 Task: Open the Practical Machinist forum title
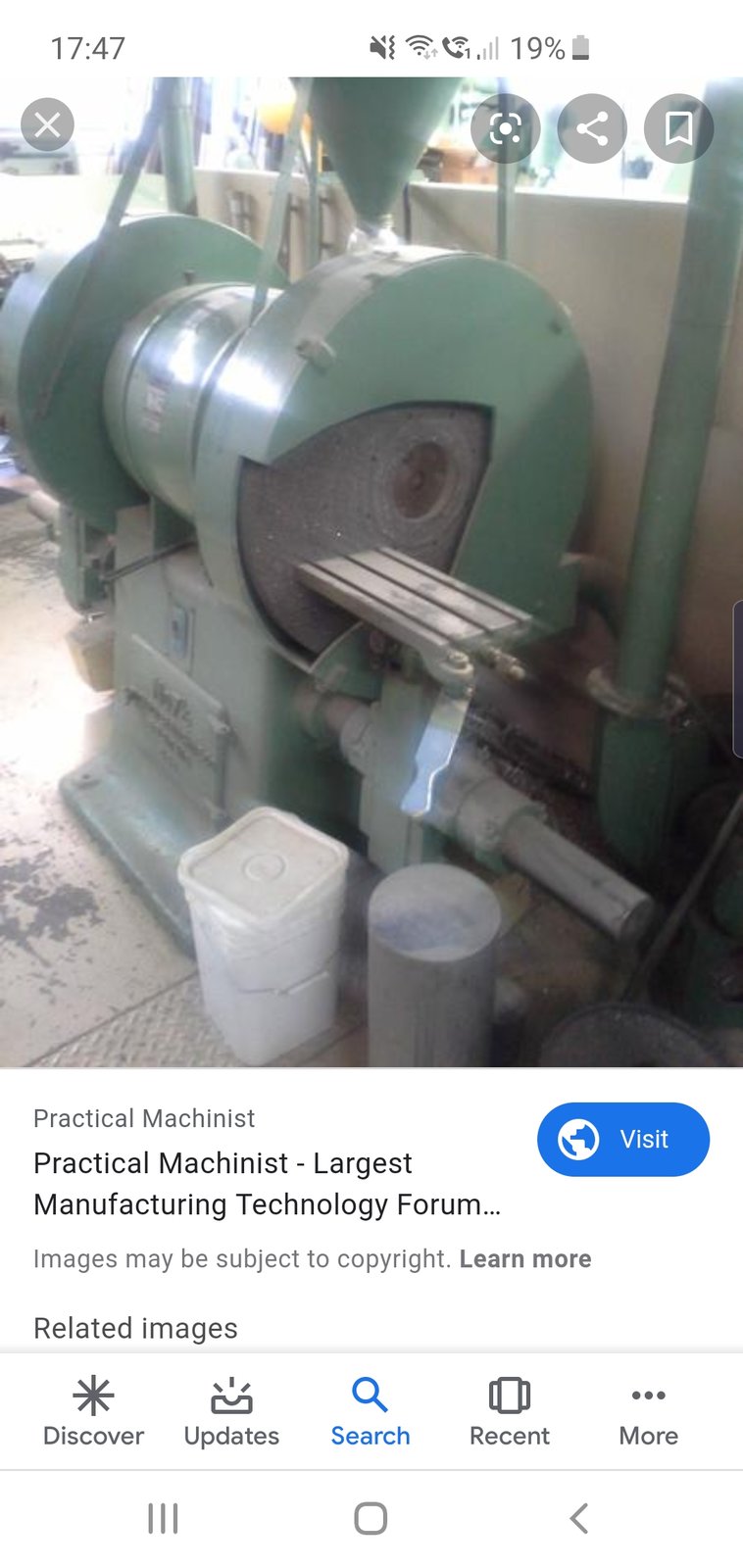pos(267,1183)
